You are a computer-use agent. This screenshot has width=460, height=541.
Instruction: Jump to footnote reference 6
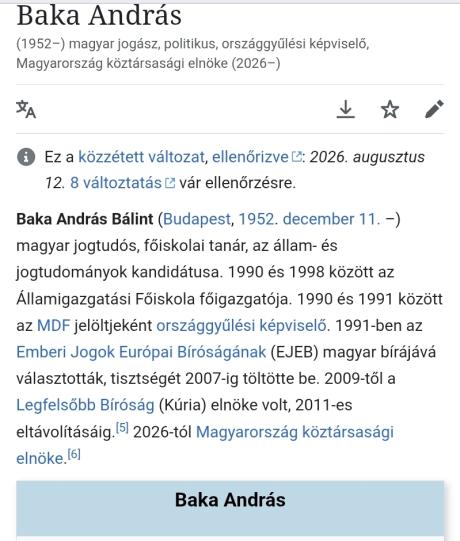click(x=74, y=454)
